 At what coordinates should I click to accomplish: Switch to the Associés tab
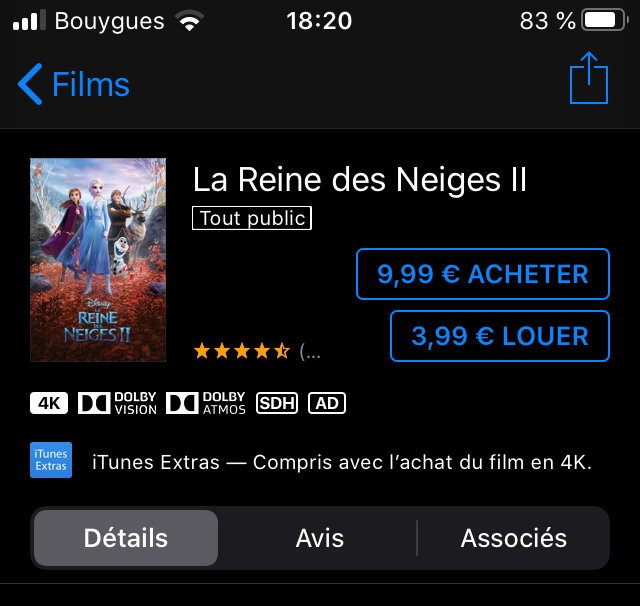pos(513,538)
